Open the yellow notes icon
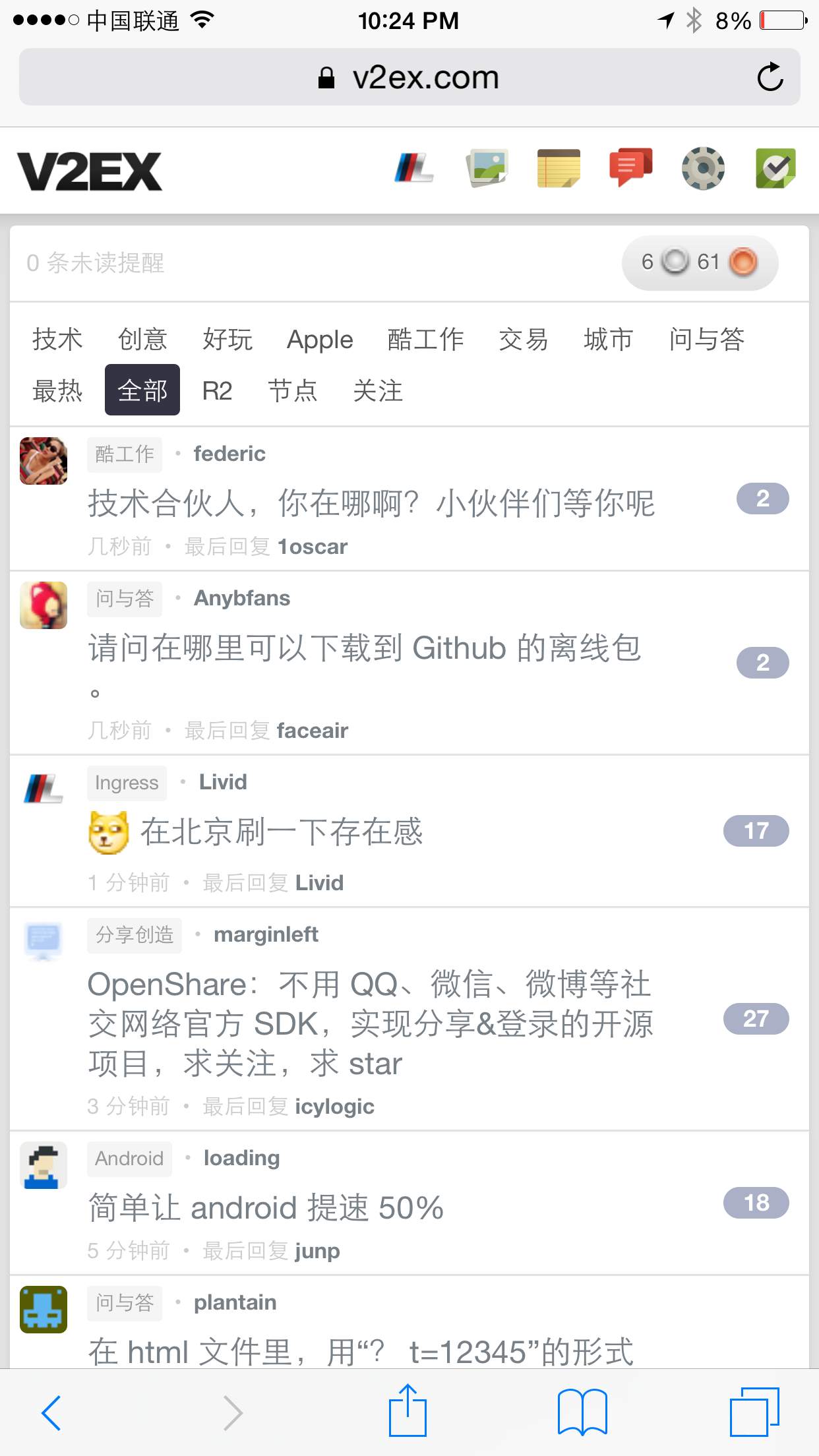The height and width of the screenshot is (1456, 819). [x=559, y=169]
